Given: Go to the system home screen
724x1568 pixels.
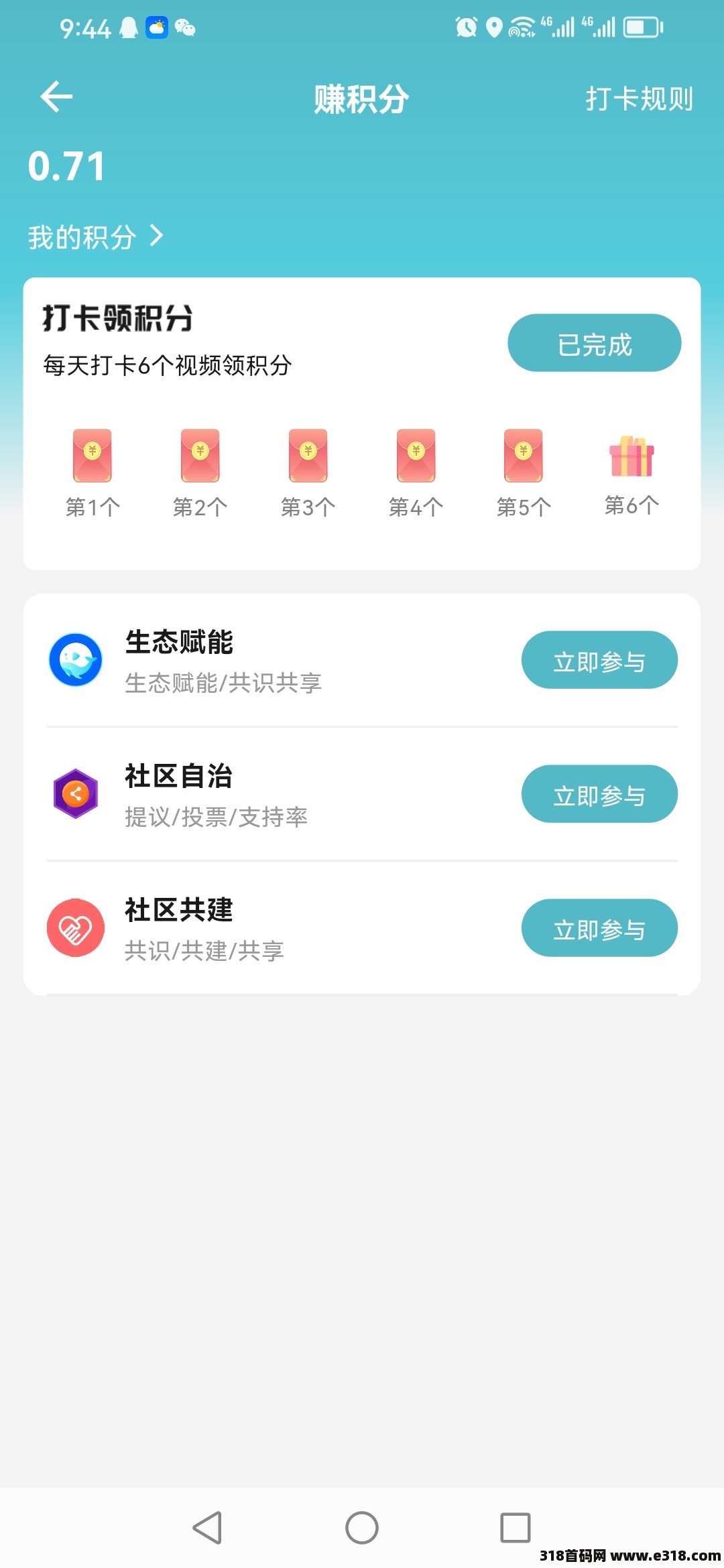Looking at the screenshot, I should (362, 1528).
